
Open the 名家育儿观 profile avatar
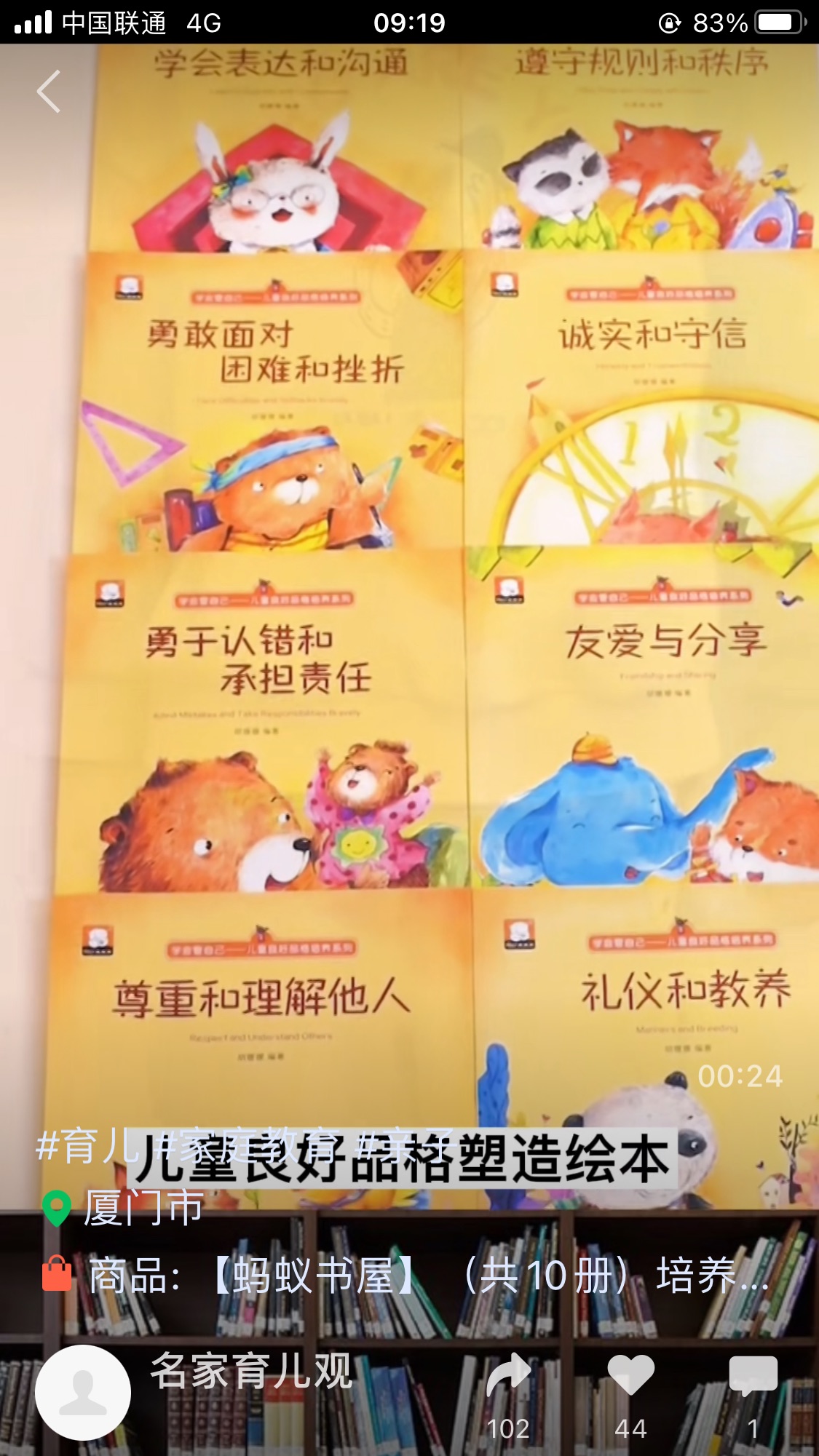[83, 1393]
